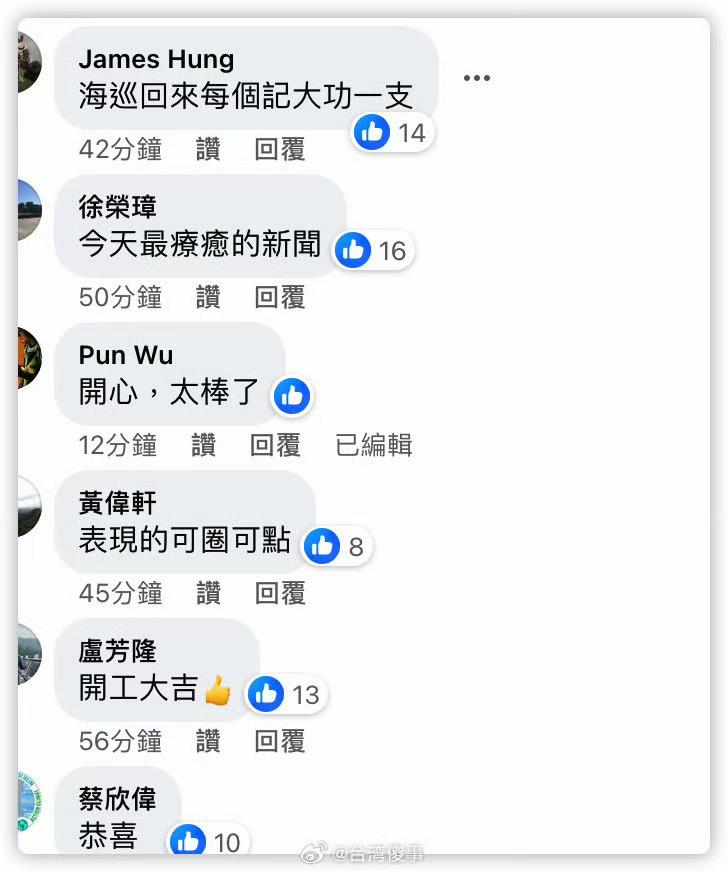Show the 16 reactions on 徐榮璋's comment
This screenshot has height=872, width=728.
[373, 251]
